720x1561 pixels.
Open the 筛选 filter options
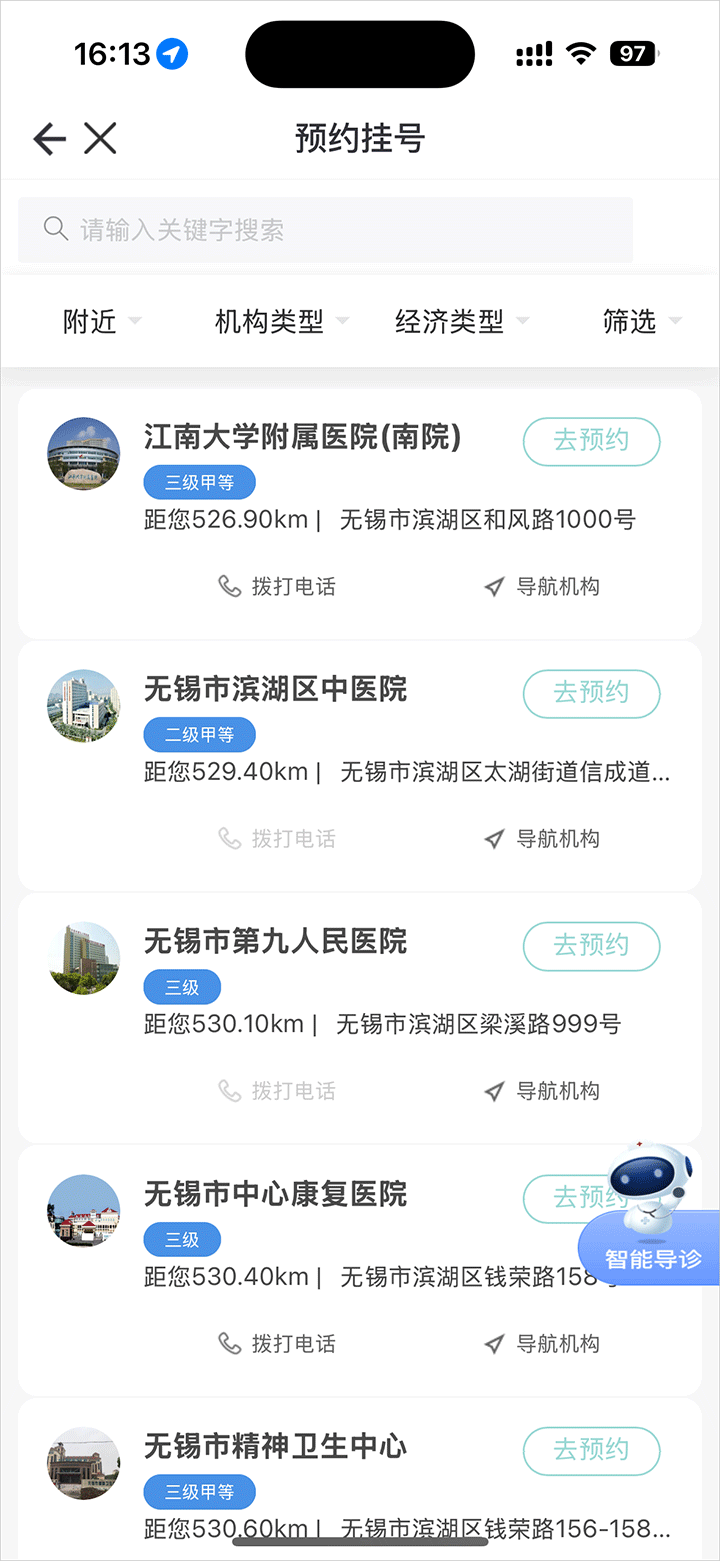point(641,321)
